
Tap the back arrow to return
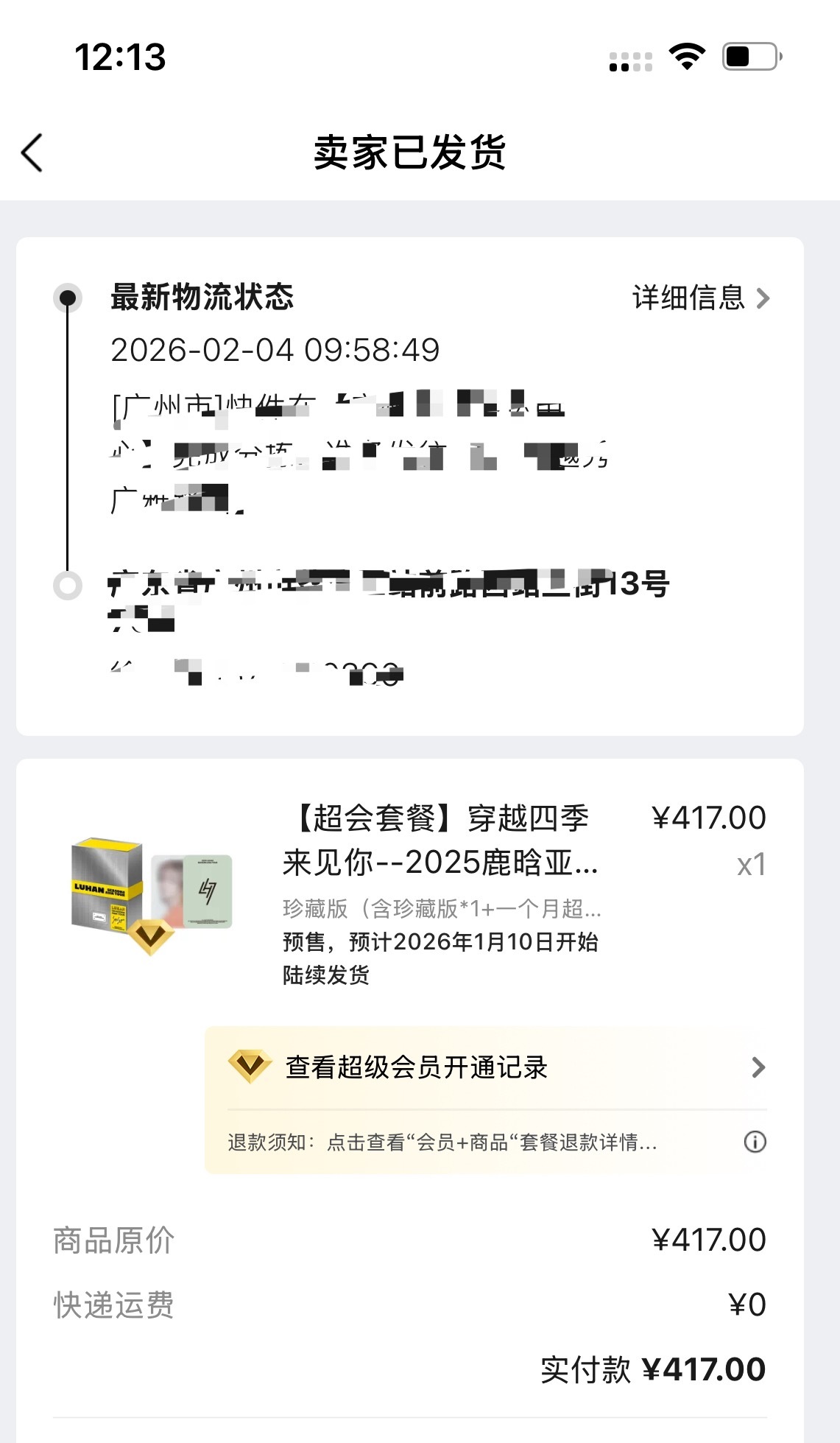tap(30, 153)
